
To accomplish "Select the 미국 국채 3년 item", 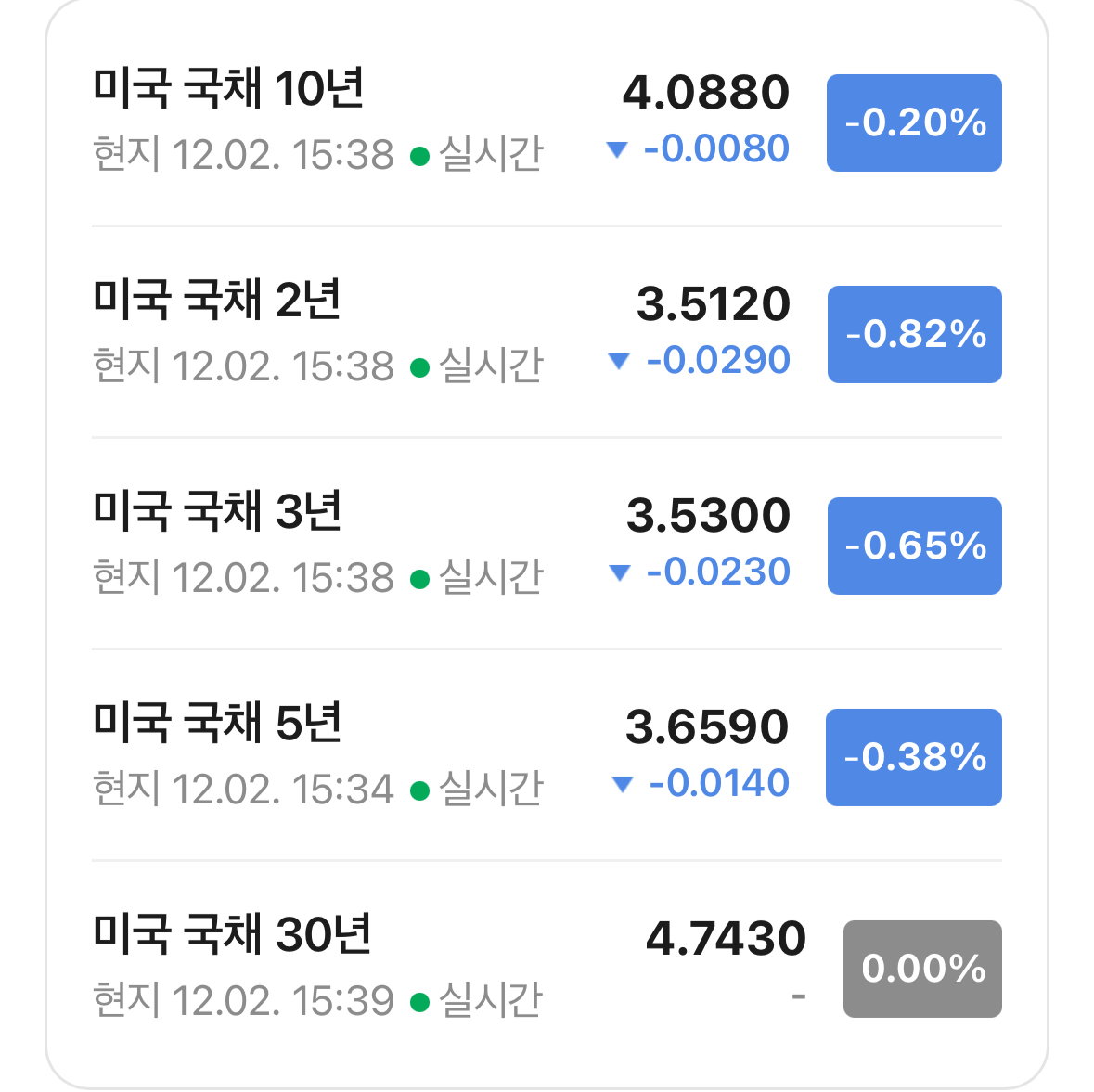I will pyautogui.click(x=547, y=545).
